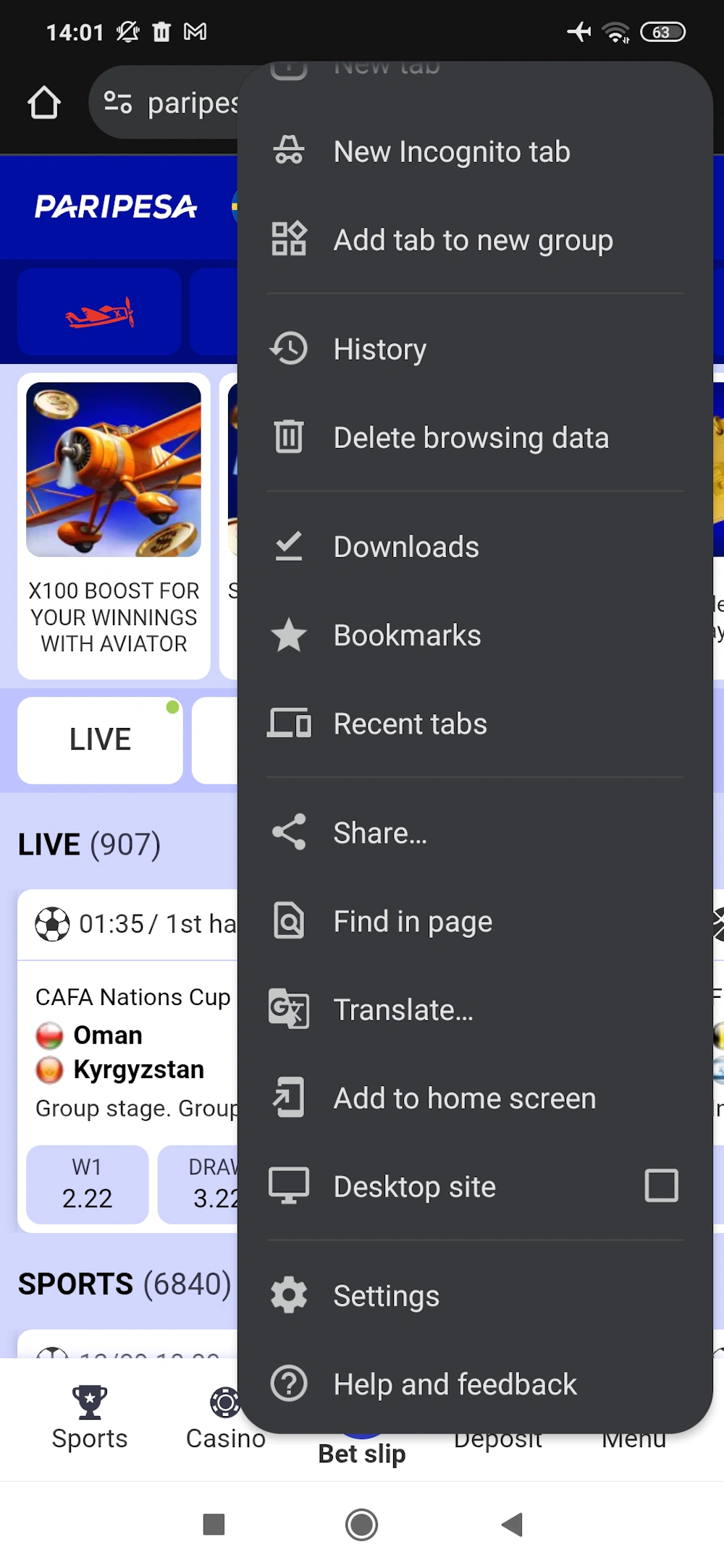
Task: Select the New Incognito tab icon
Action: pyautogui.click(x=288, y=151)
